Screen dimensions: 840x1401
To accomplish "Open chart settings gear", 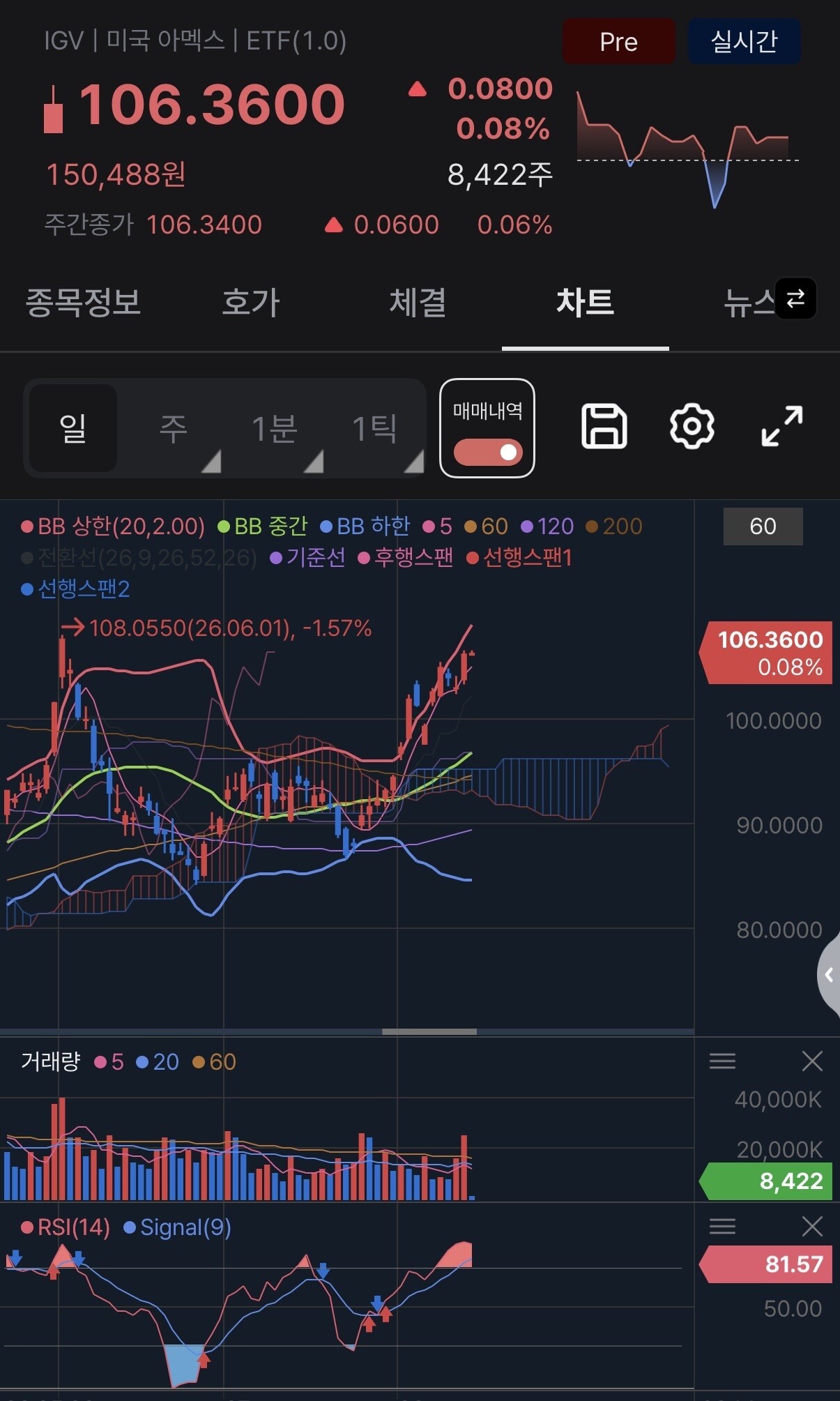I will point(692,426).
